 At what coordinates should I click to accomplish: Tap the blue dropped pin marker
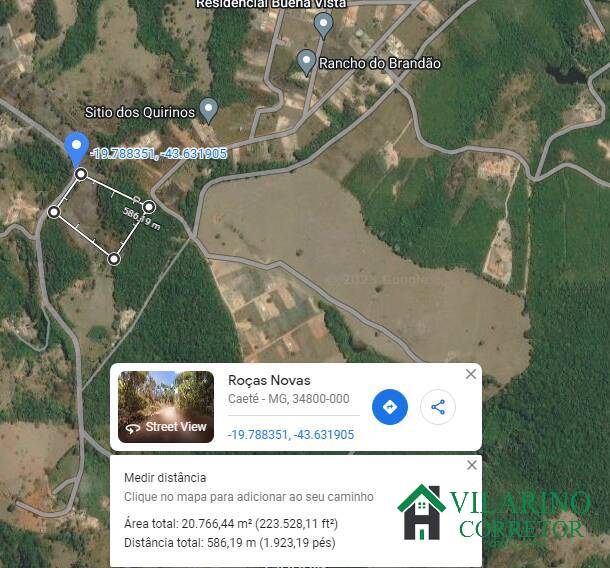coord(76,148)
